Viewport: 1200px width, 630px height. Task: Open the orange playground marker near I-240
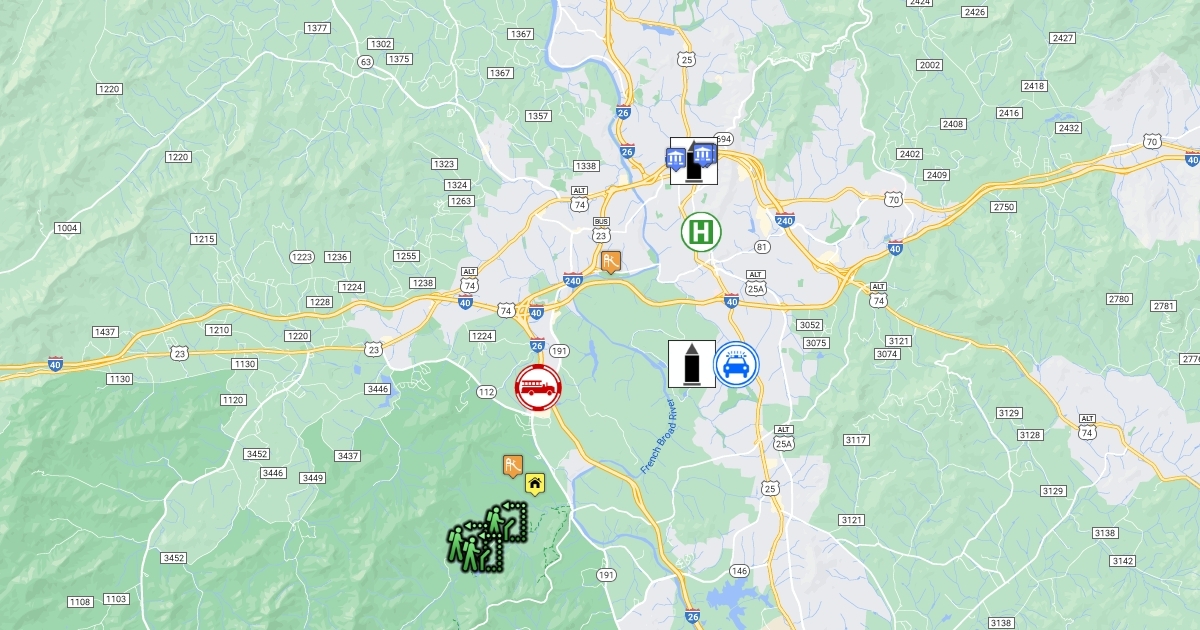[x=611, y=262]
